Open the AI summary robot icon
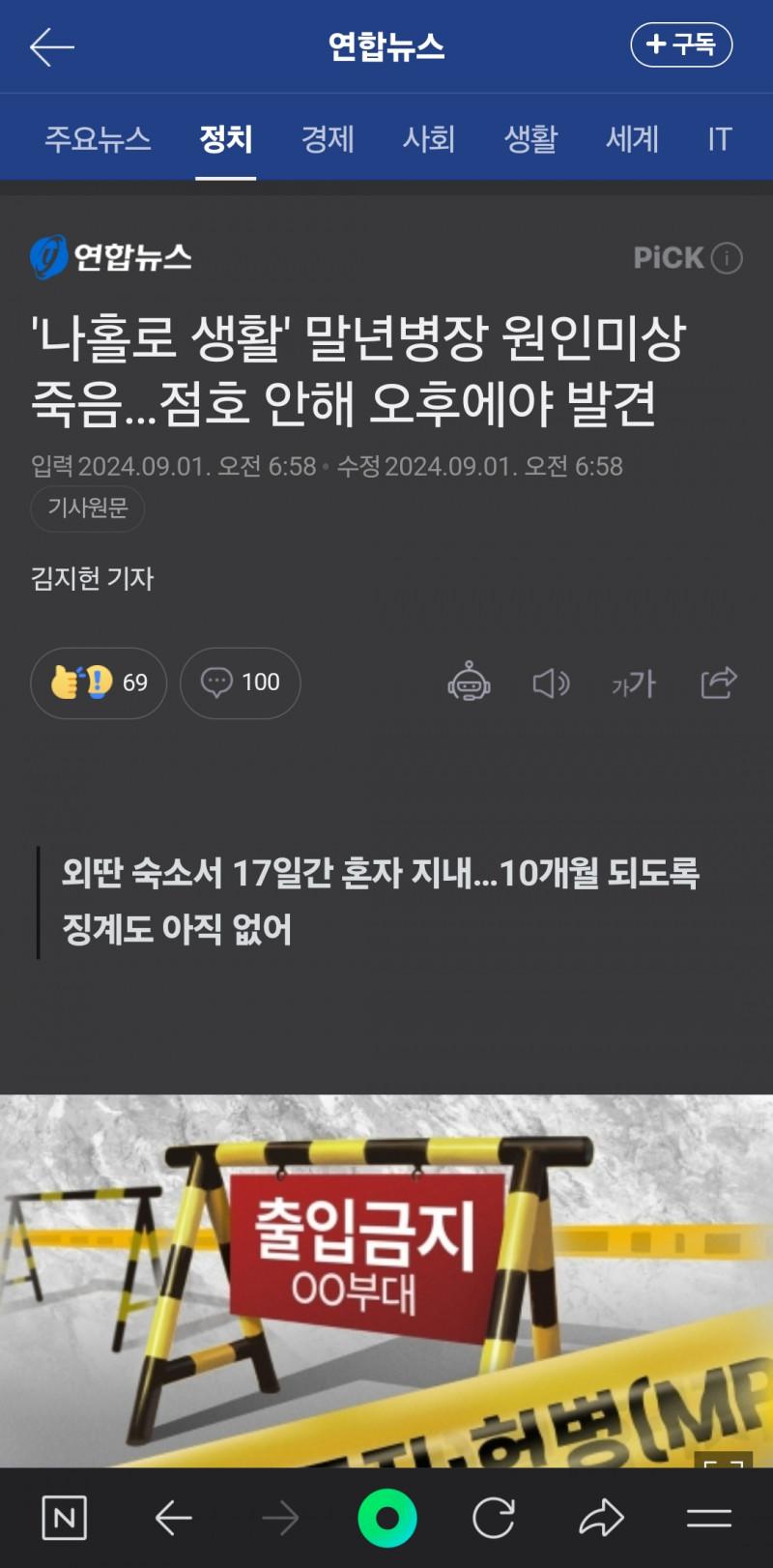The height and width of the screenshot is (1568, 773). (x=469, y=682)
